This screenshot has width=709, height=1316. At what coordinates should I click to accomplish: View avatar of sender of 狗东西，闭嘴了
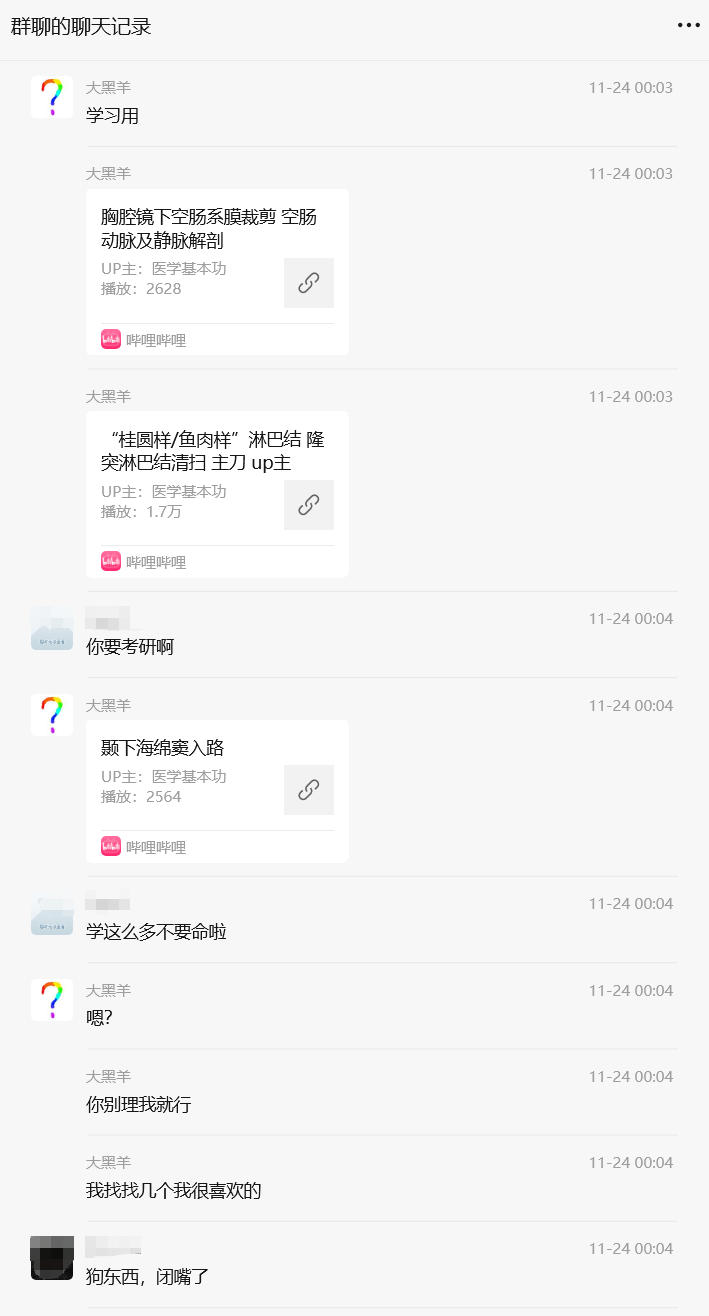tap(52, 1258)
